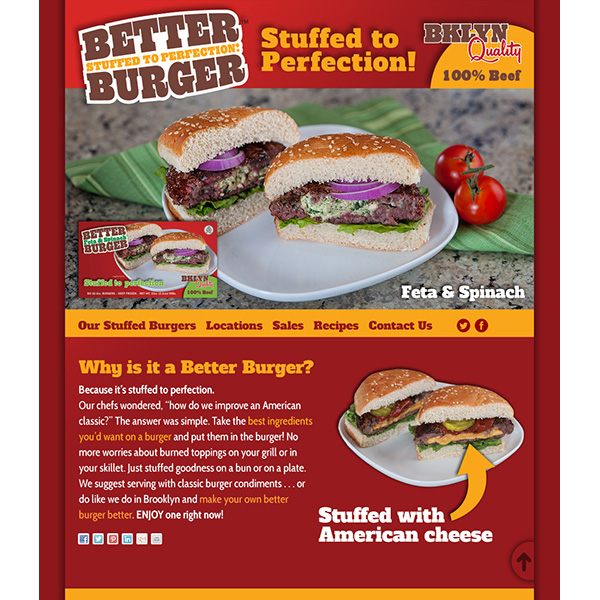This screenshot has height=600, width=600.
Task: Pin this page on Pinterest
Action: pyautogui.click(x=113, y=539)
